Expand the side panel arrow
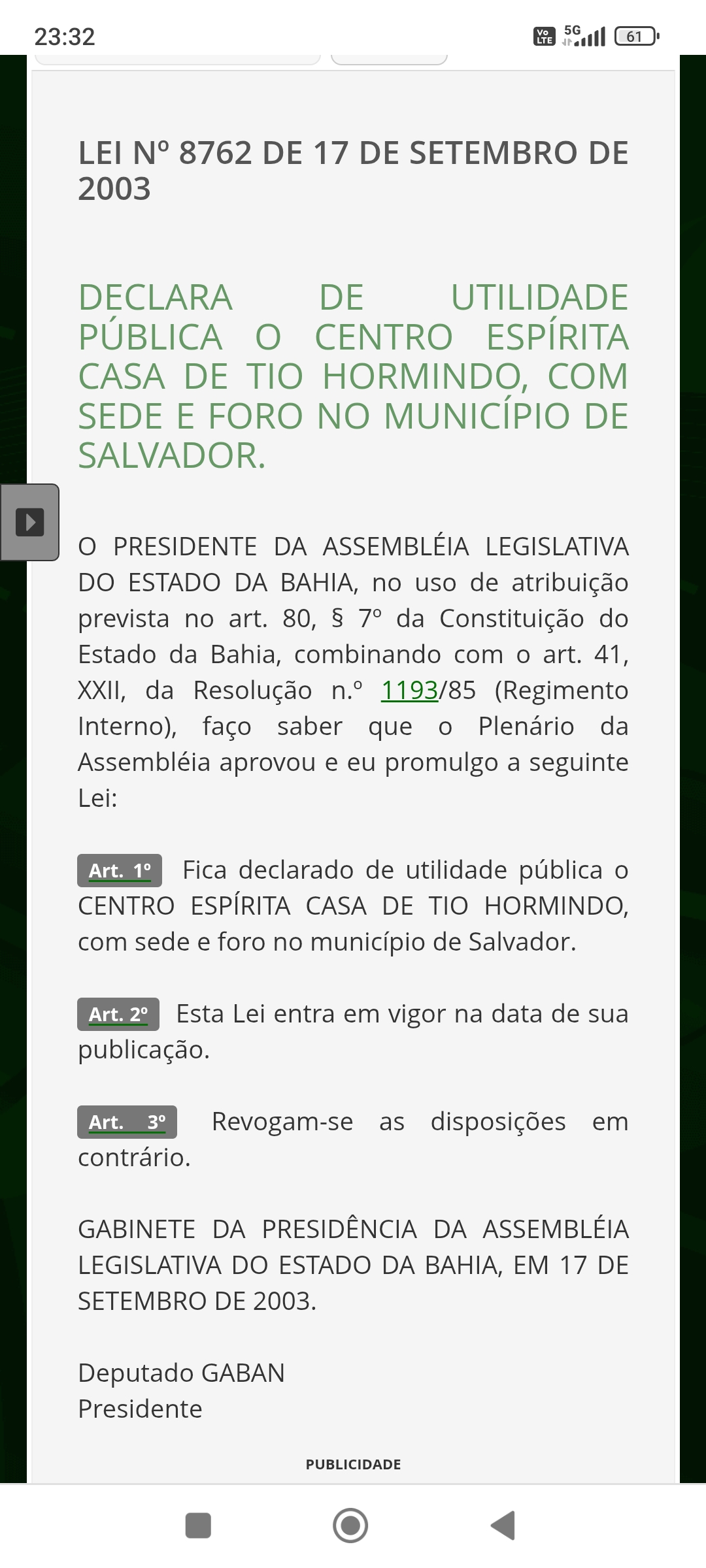Image resolution: width=706 pixels, height=1568 pixels. [29, 522]
